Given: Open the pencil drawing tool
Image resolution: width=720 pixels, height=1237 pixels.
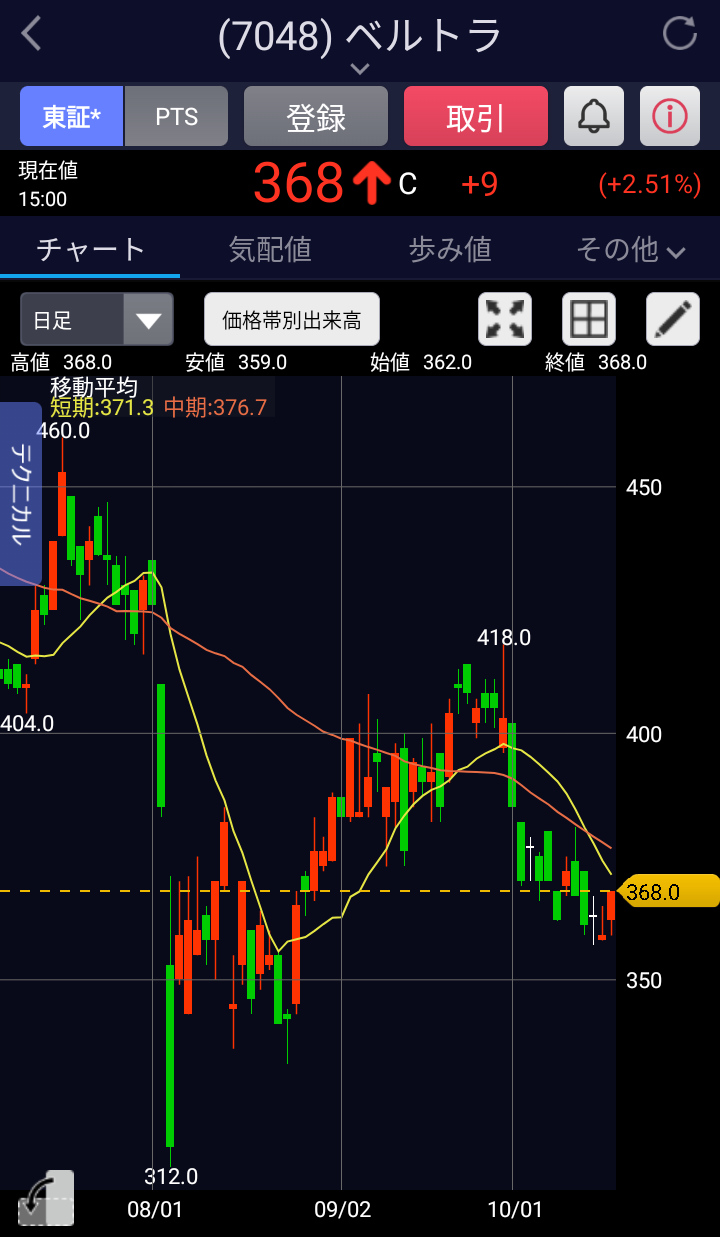Looking at the screenshot, I should point(673,319).
